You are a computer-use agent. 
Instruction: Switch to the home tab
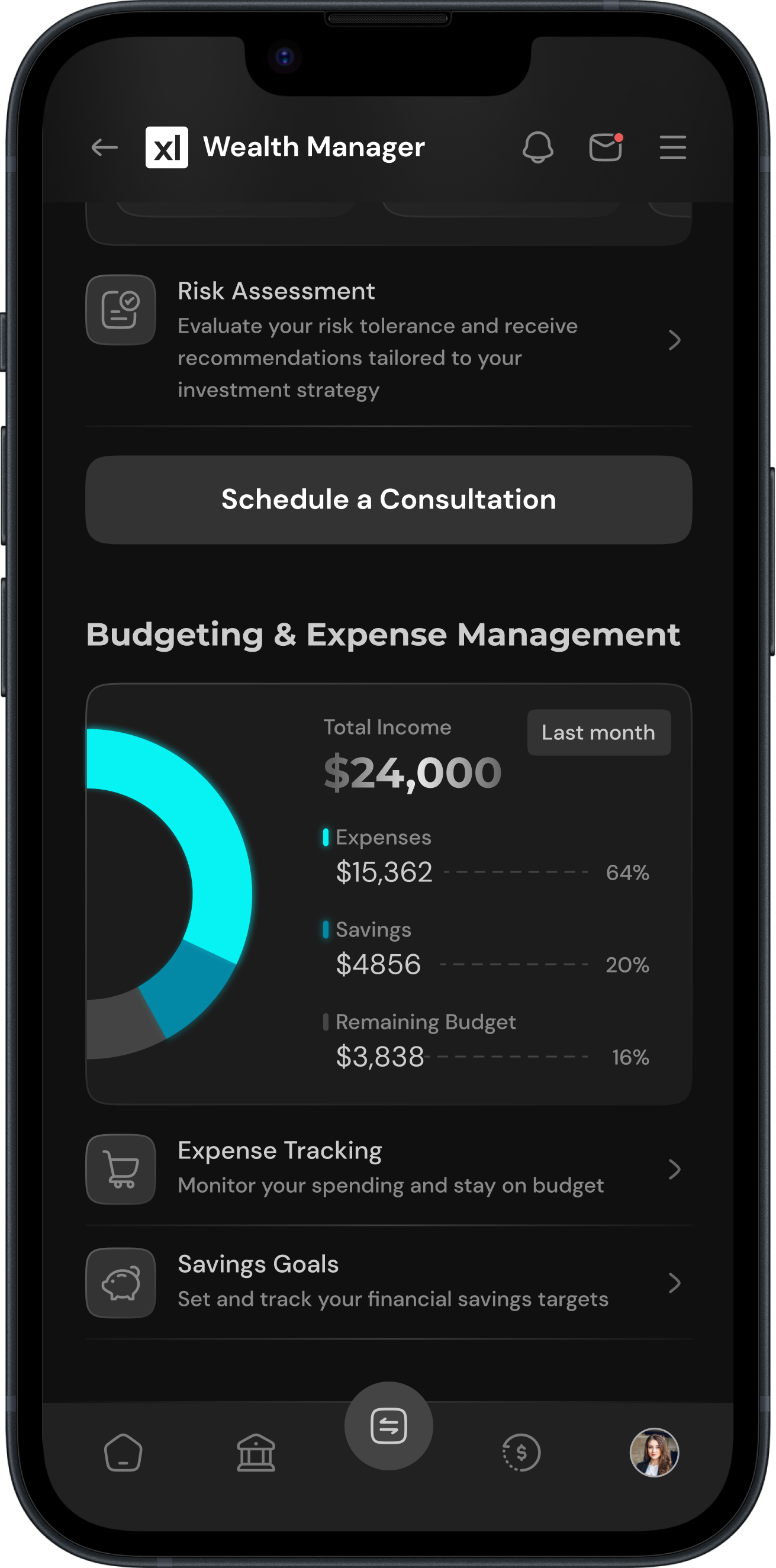click(x=123, y=1453)
